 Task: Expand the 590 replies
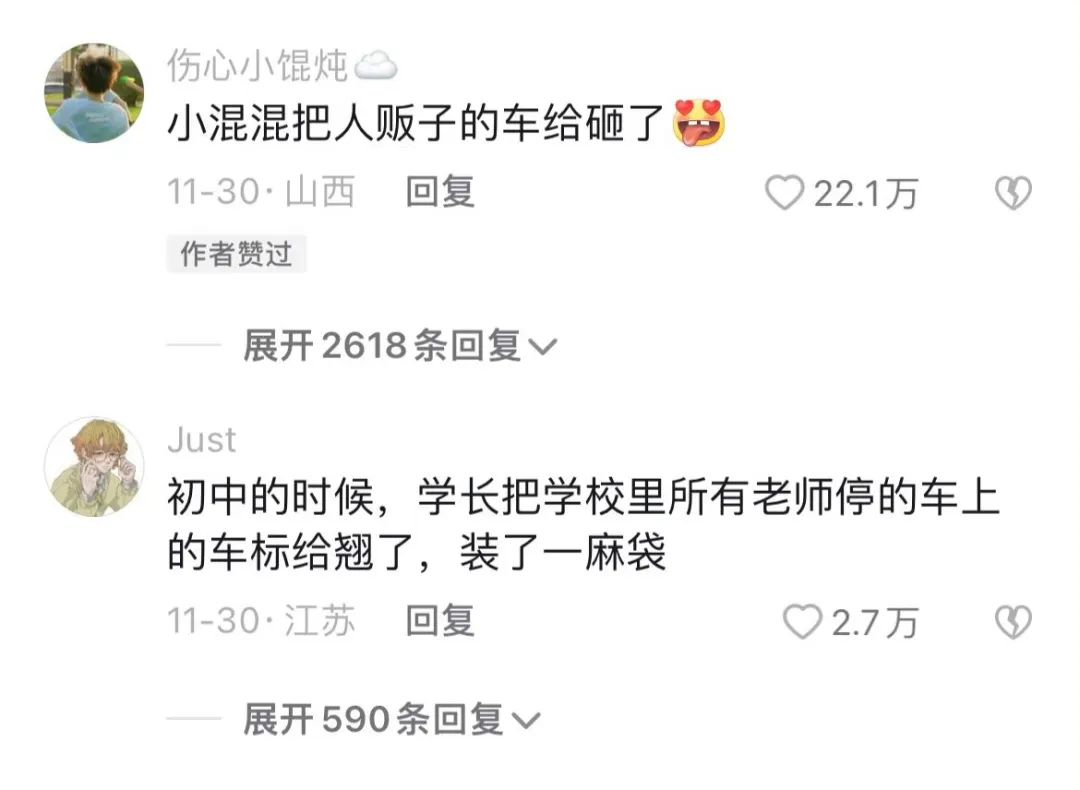(x=390, y=719)
